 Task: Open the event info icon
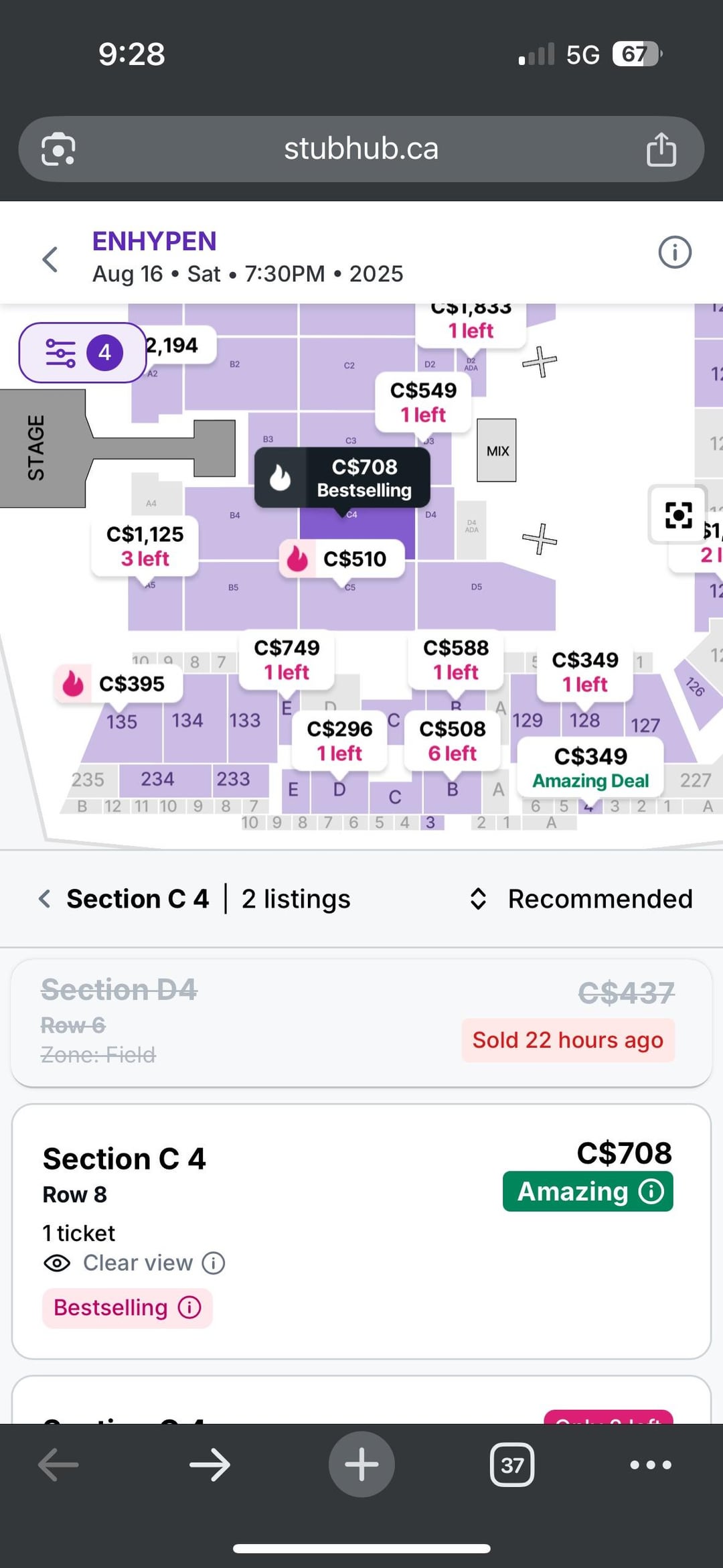click(x=674, y=253)
